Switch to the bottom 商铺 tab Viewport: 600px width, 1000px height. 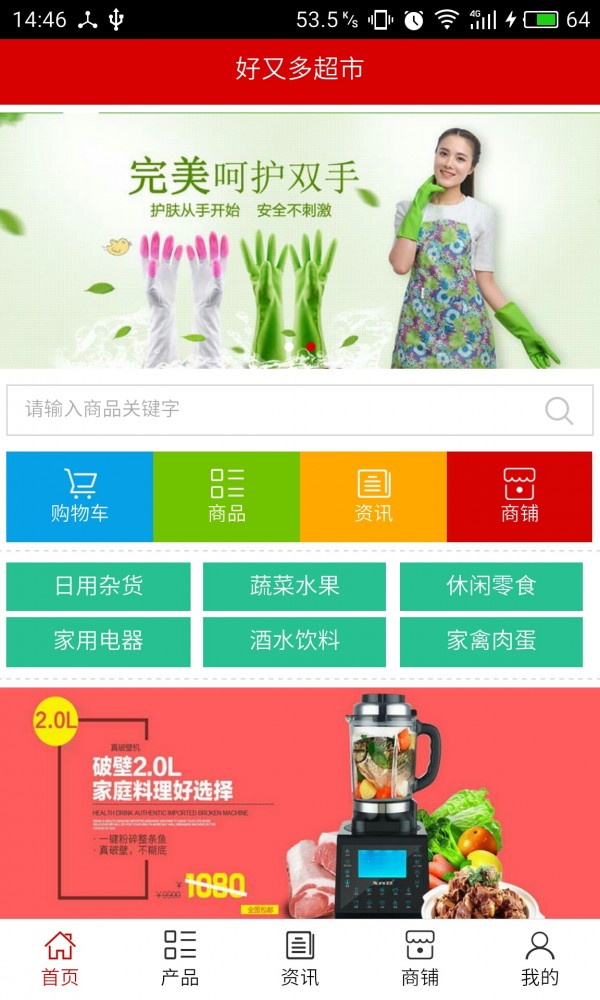coord(420,959)
